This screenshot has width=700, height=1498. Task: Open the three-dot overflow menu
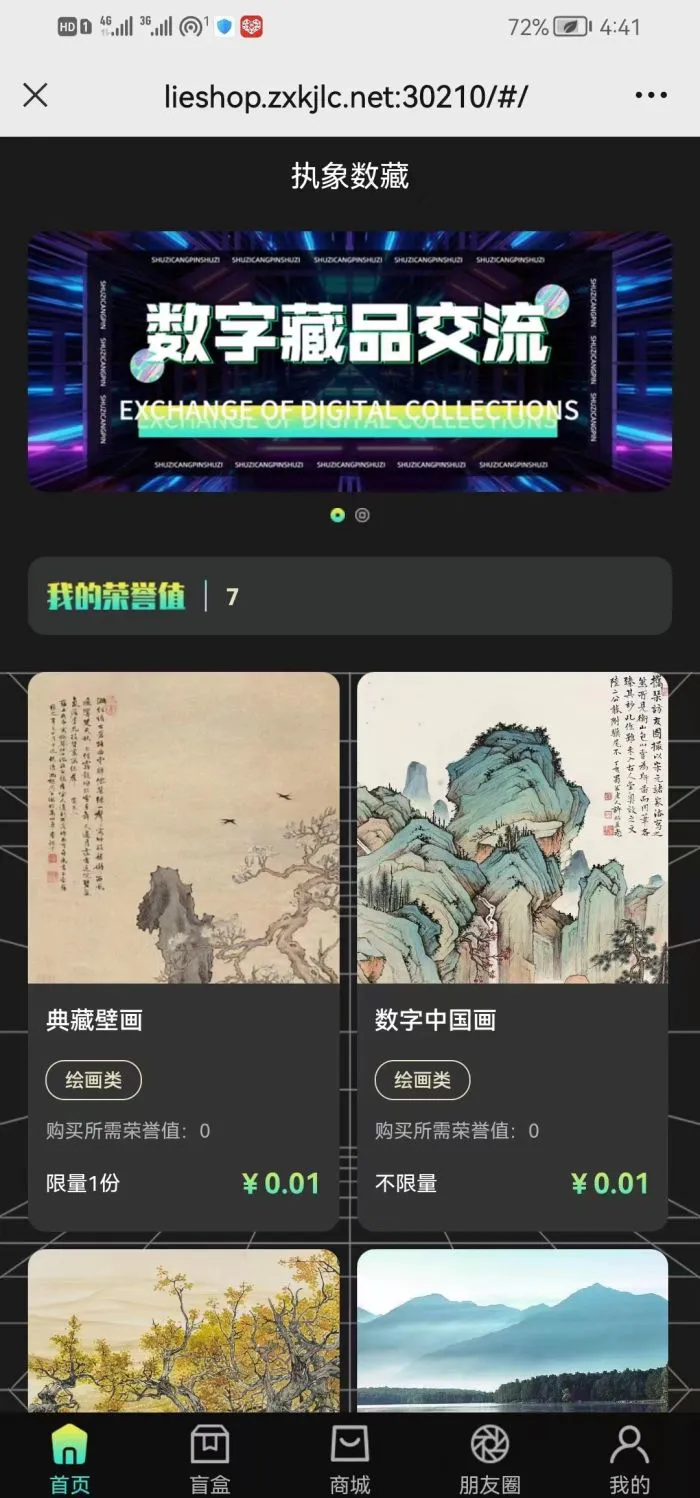click(651, 95)
